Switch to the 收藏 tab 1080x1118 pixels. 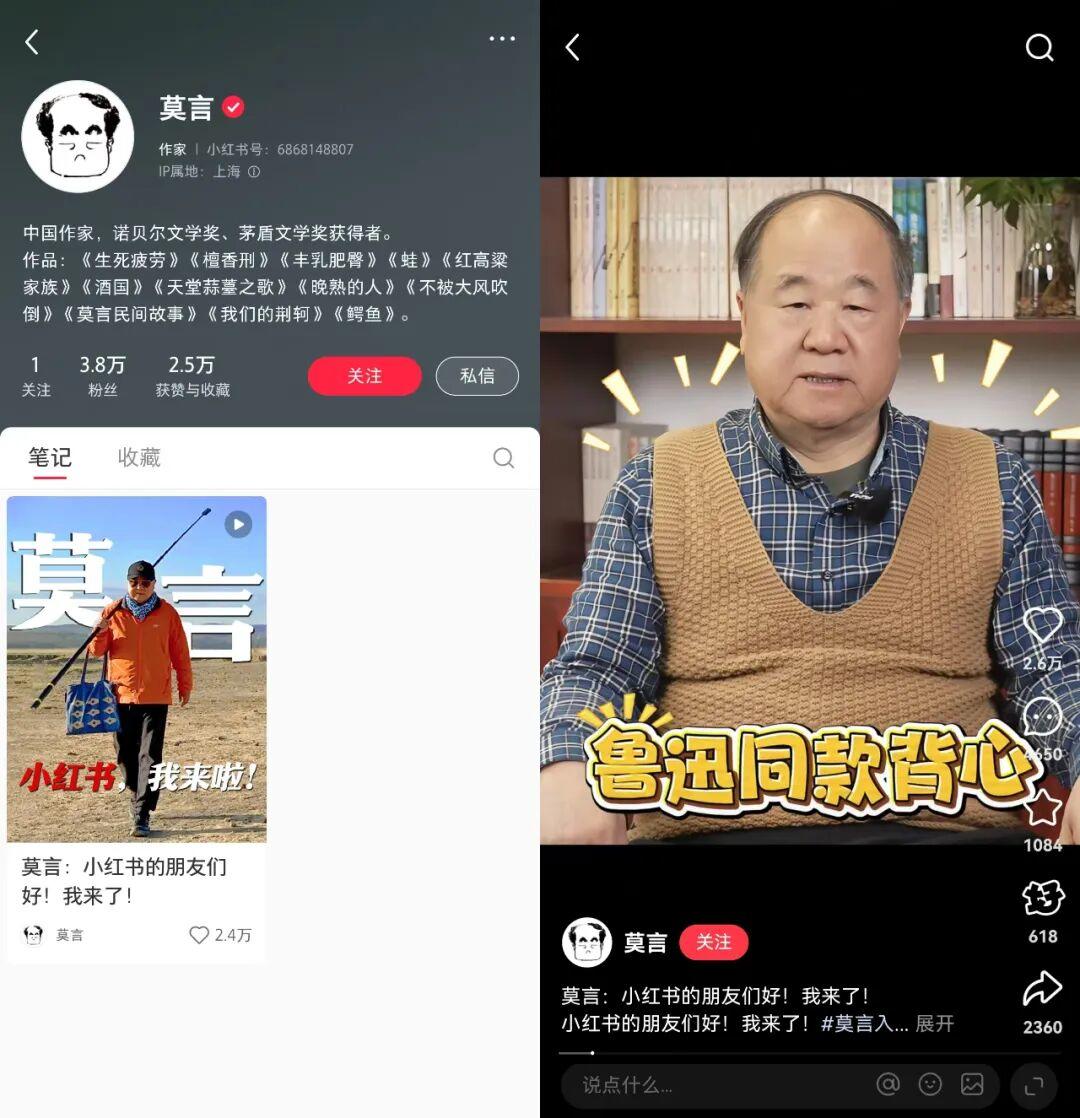click(x=139, y=457)
